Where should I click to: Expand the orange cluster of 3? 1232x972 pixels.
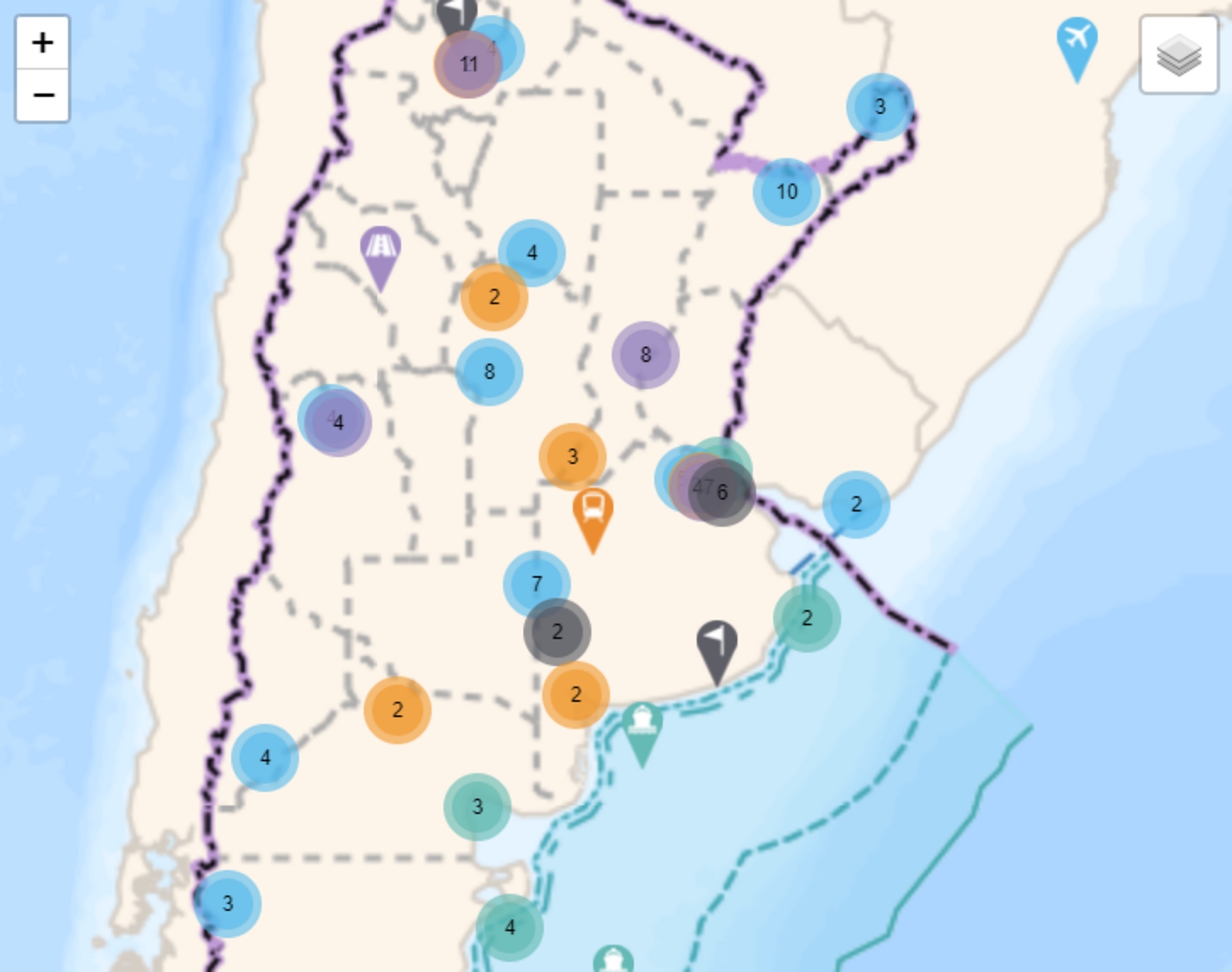click(x=573, y=456)
